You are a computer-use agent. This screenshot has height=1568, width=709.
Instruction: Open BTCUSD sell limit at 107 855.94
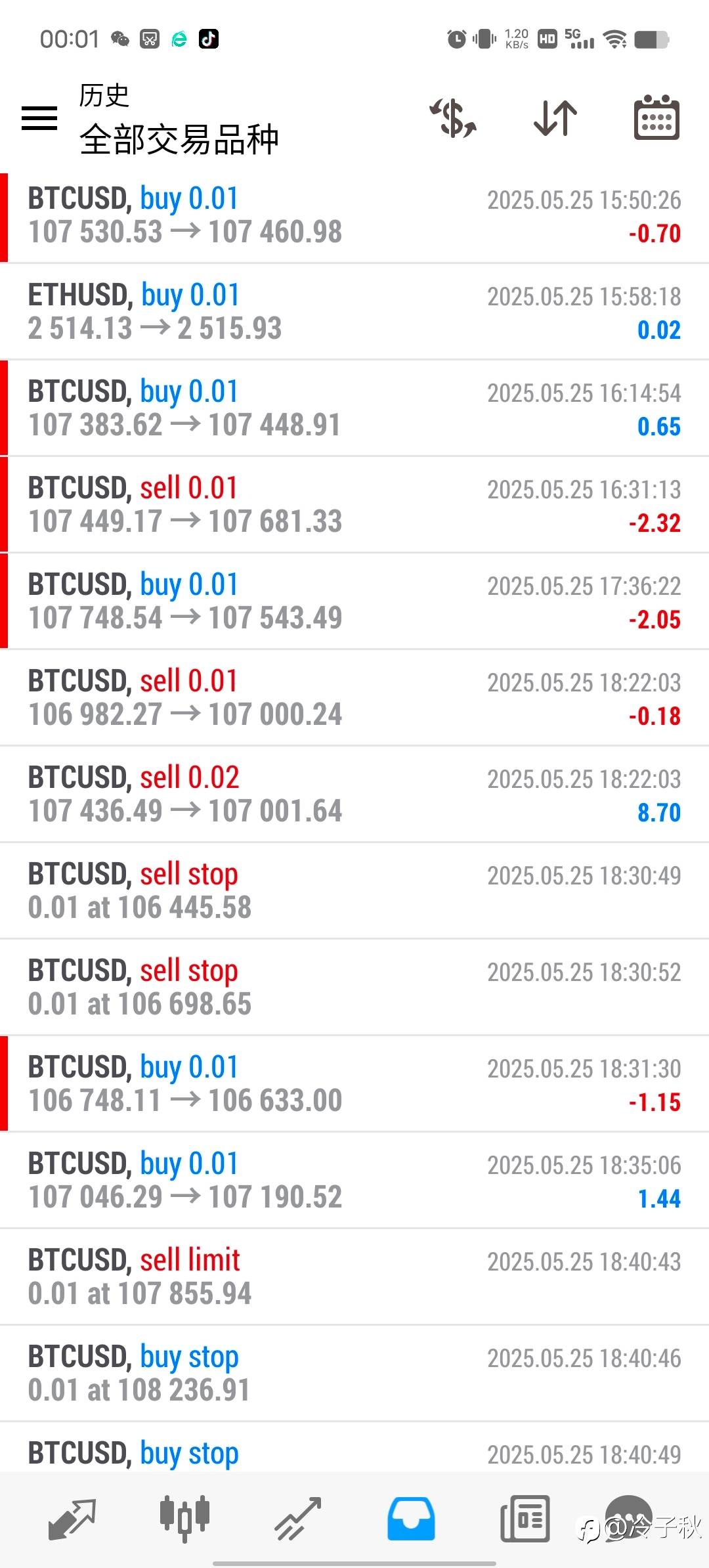[x=354, y=1277]
